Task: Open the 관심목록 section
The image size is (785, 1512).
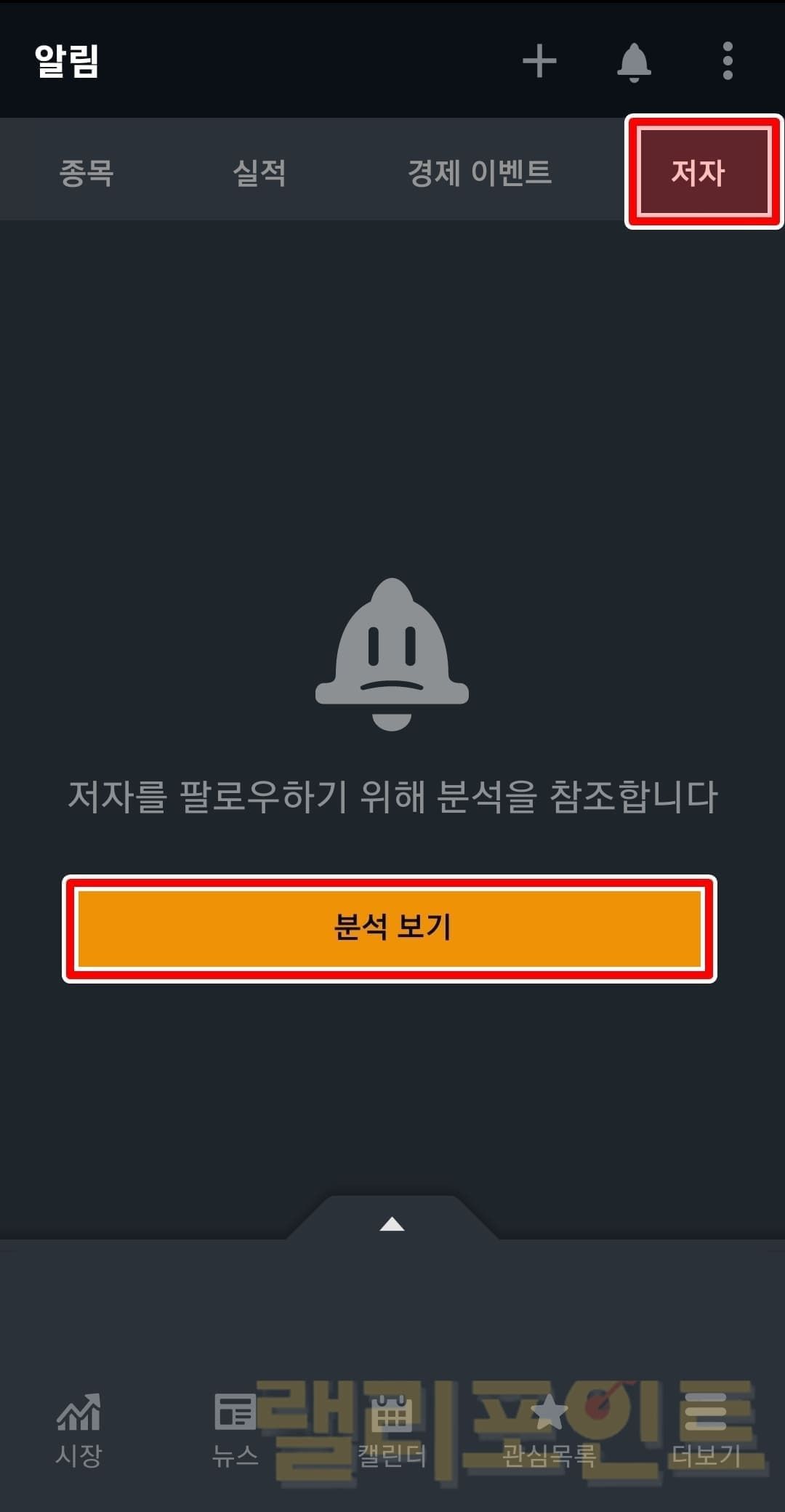Action: 549,1430
